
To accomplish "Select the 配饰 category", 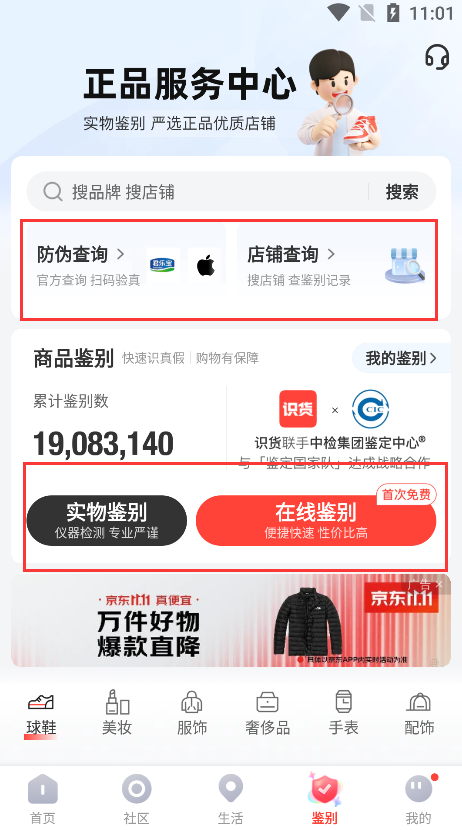I will [419, 713].
